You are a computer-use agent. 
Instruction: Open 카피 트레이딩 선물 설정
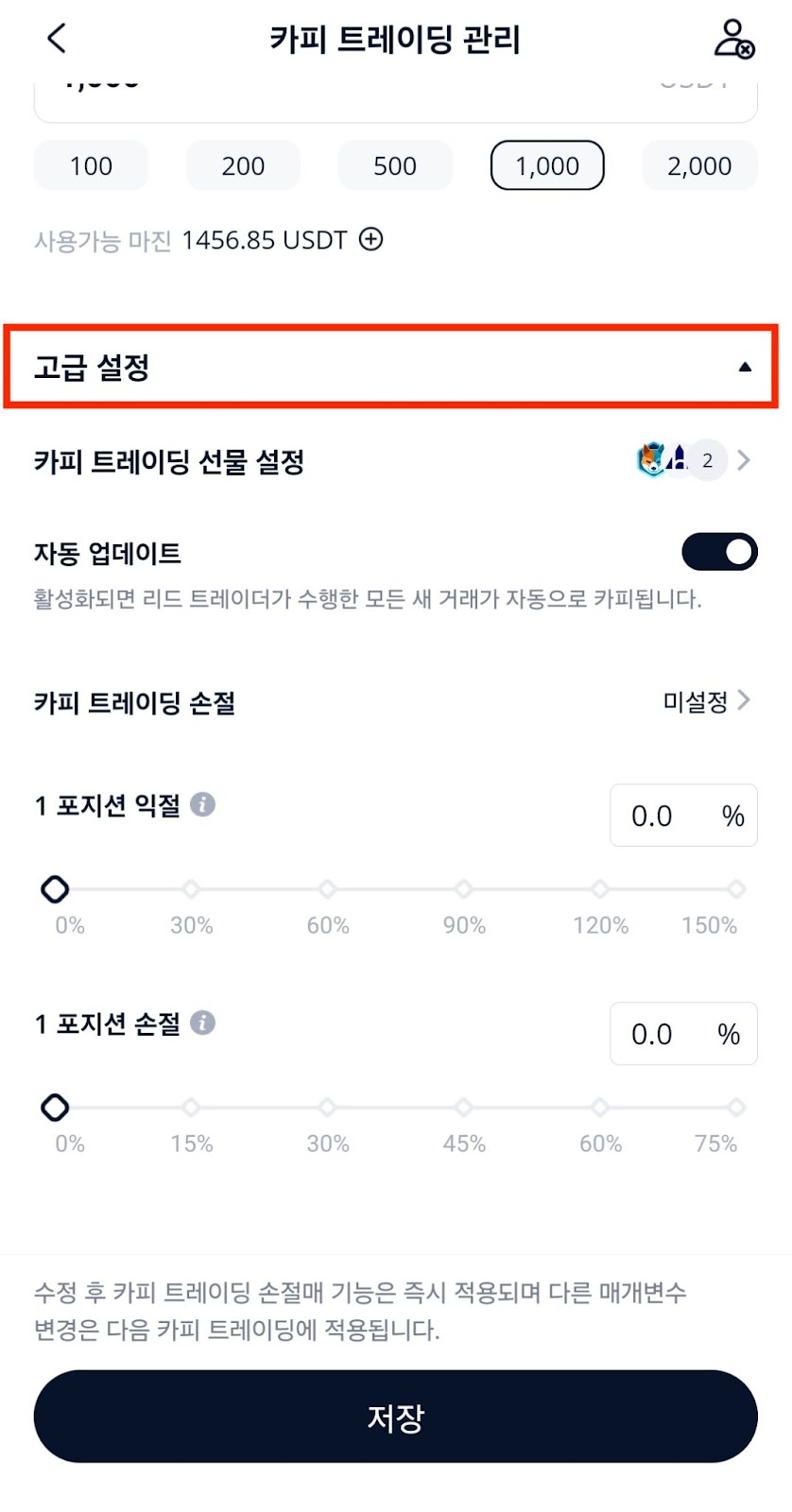click(395, 461)
